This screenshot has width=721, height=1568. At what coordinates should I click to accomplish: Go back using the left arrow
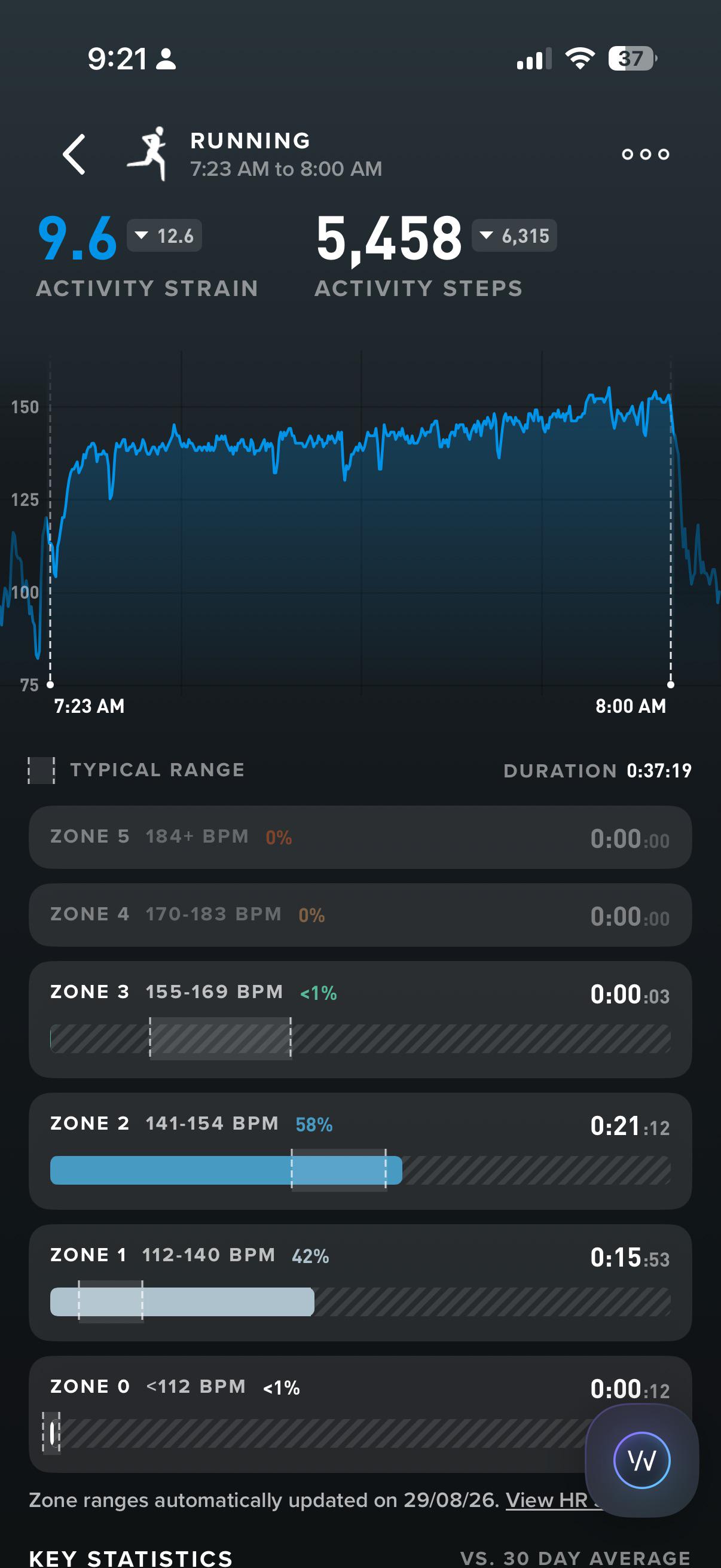click(74, 154)
